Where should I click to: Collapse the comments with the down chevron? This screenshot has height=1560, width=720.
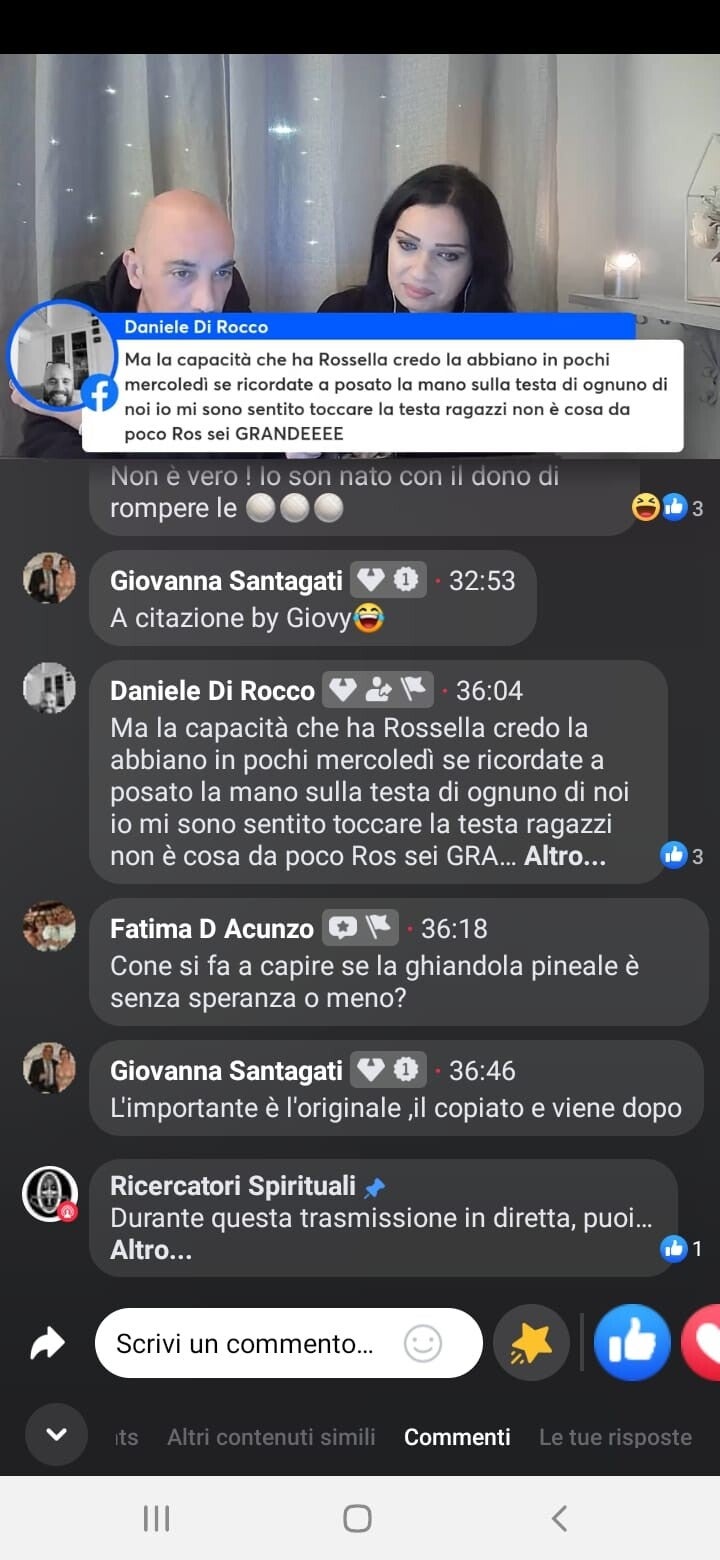tap(56, 1435)
